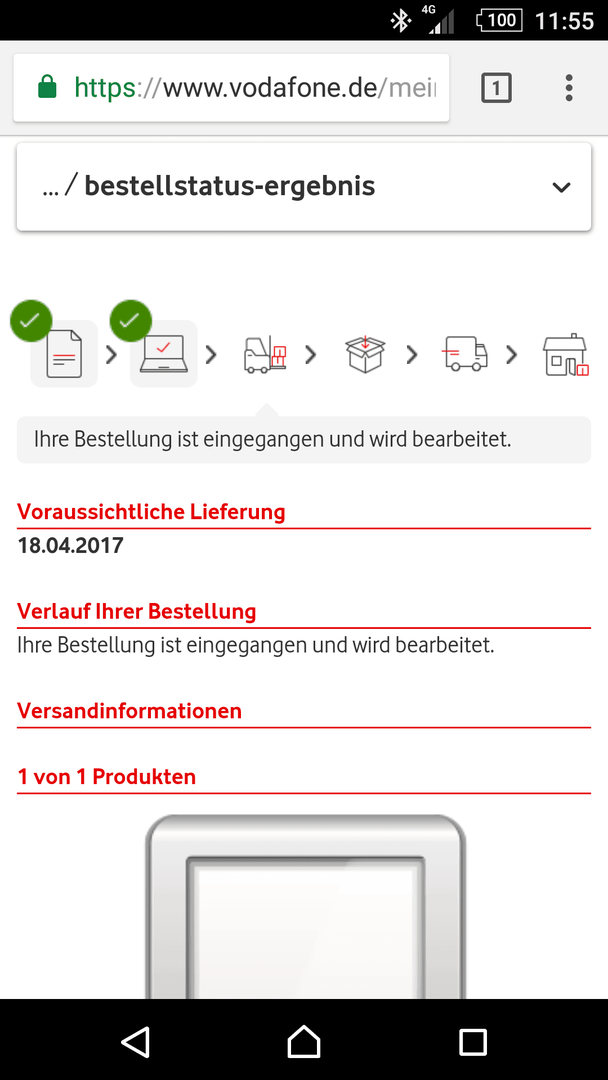Select the forklift warehouse step icon

coord(265,354)
